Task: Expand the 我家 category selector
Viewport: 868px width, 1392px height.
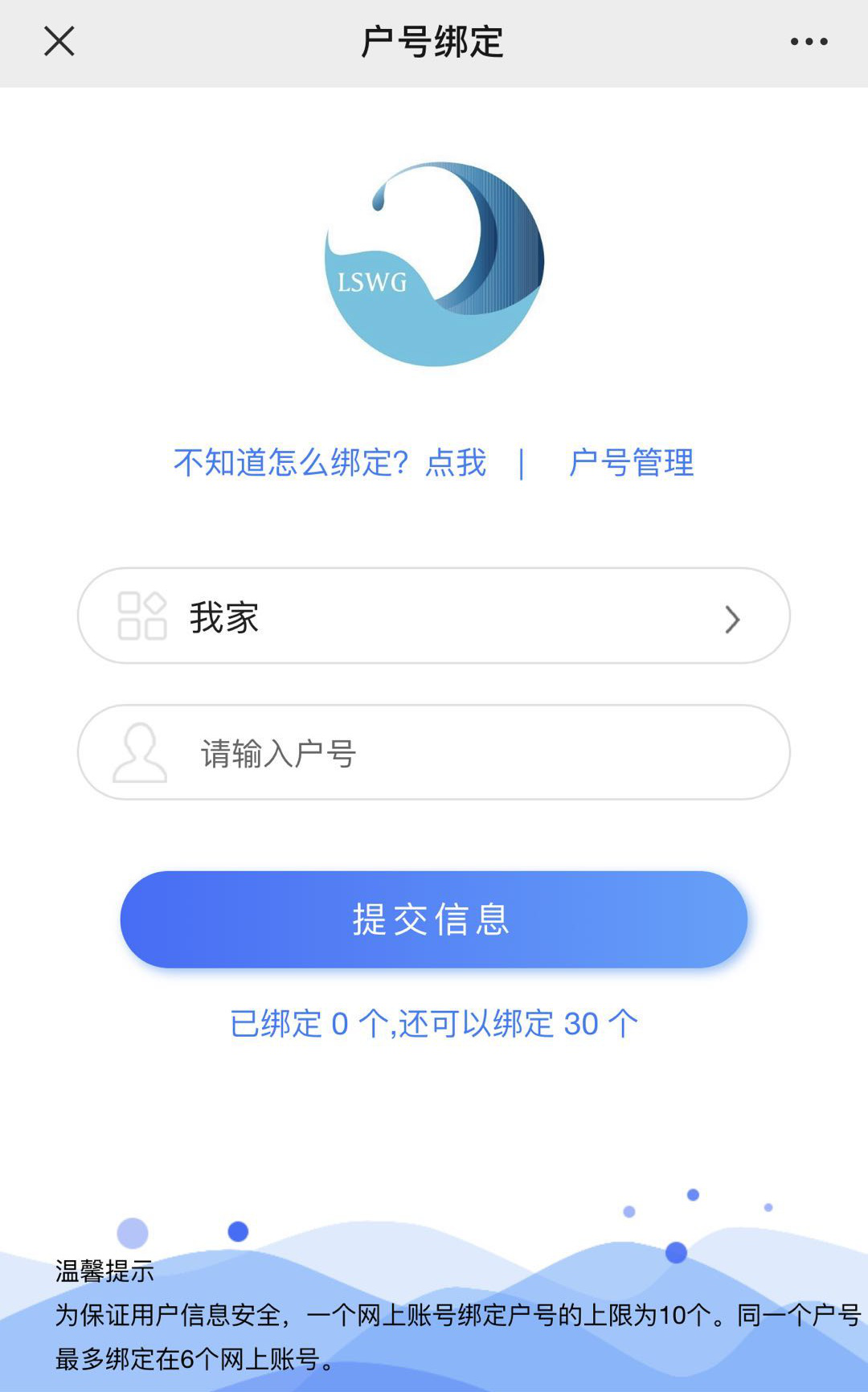Action: (x=434, y=616)
